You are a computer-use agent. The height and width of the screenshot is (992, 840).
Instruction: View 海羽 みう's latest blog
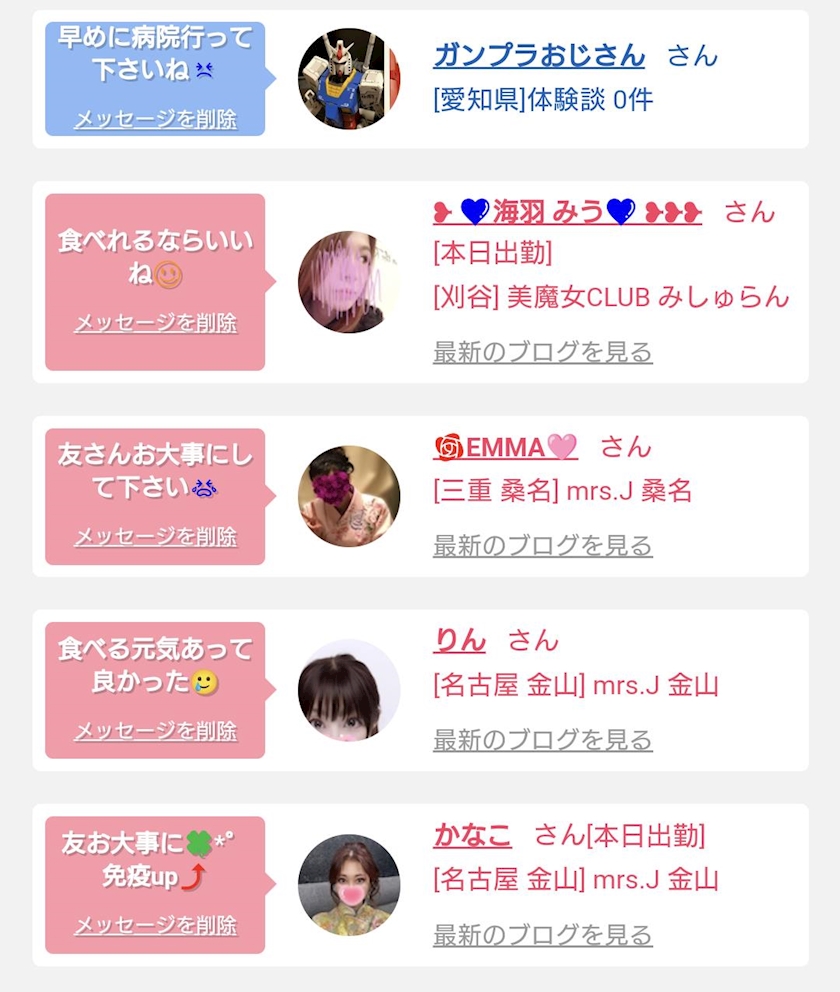coord(542,352)
